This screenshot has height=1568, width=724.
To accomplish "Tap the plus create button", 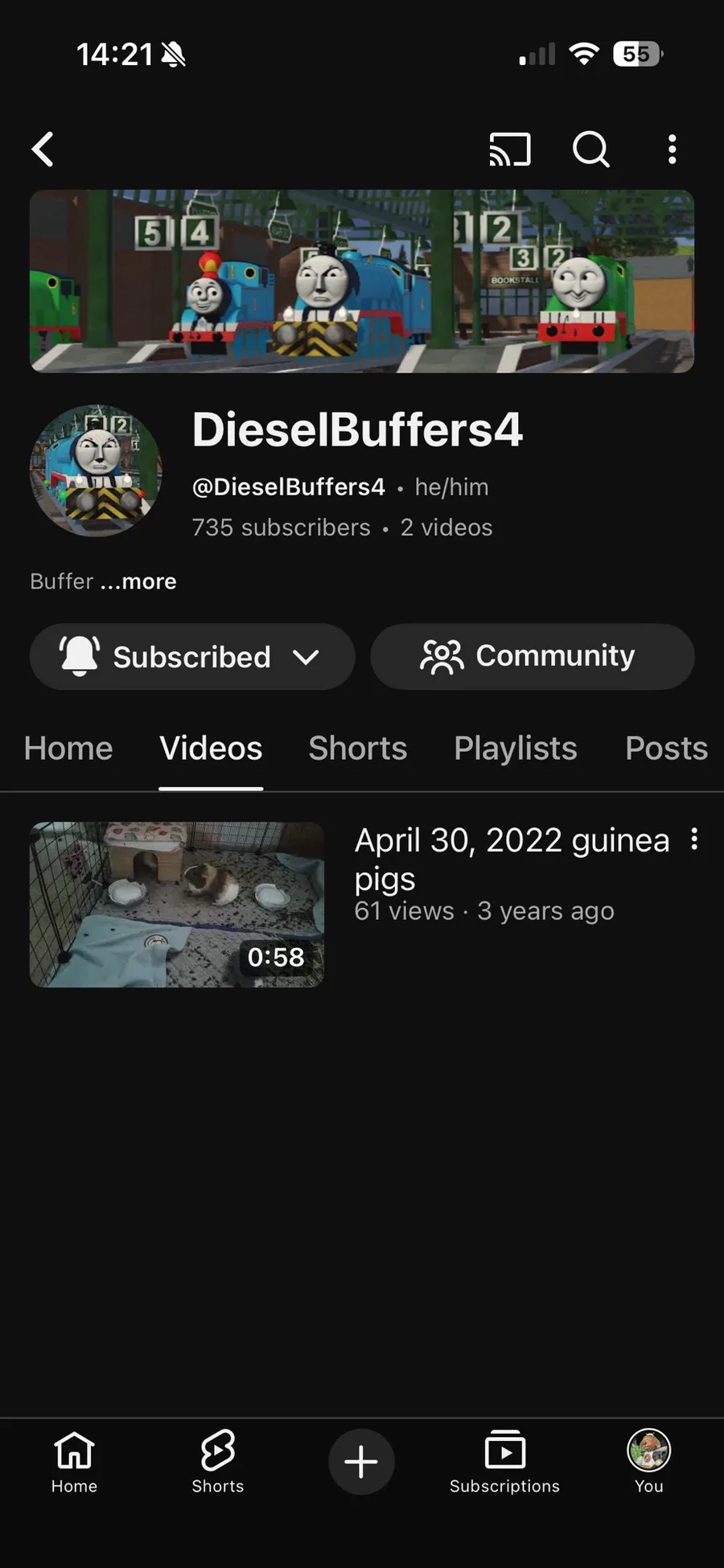I will coord(361,1462).
